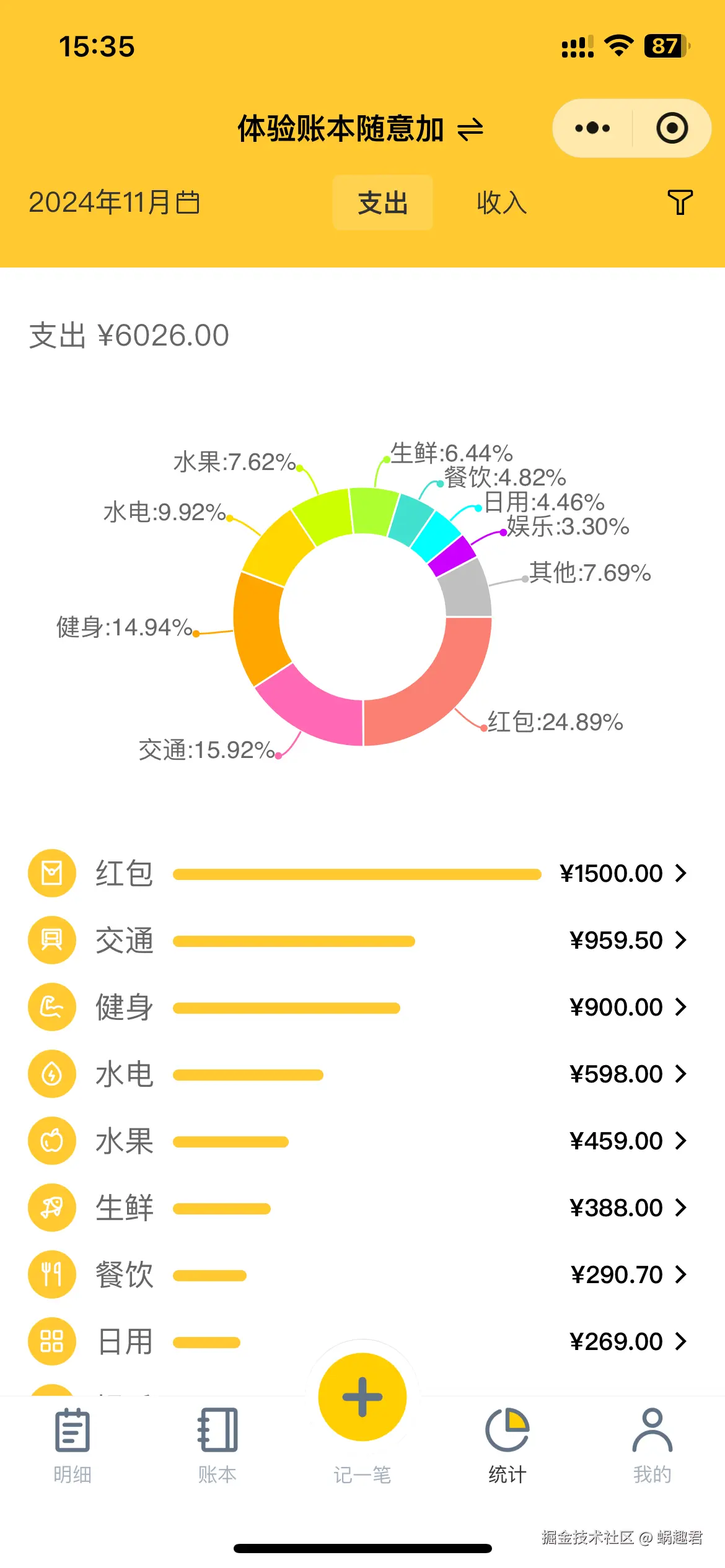Screen dimensions: 725x1568
Task: Open the mini program more-options menu
Action: 592,129
